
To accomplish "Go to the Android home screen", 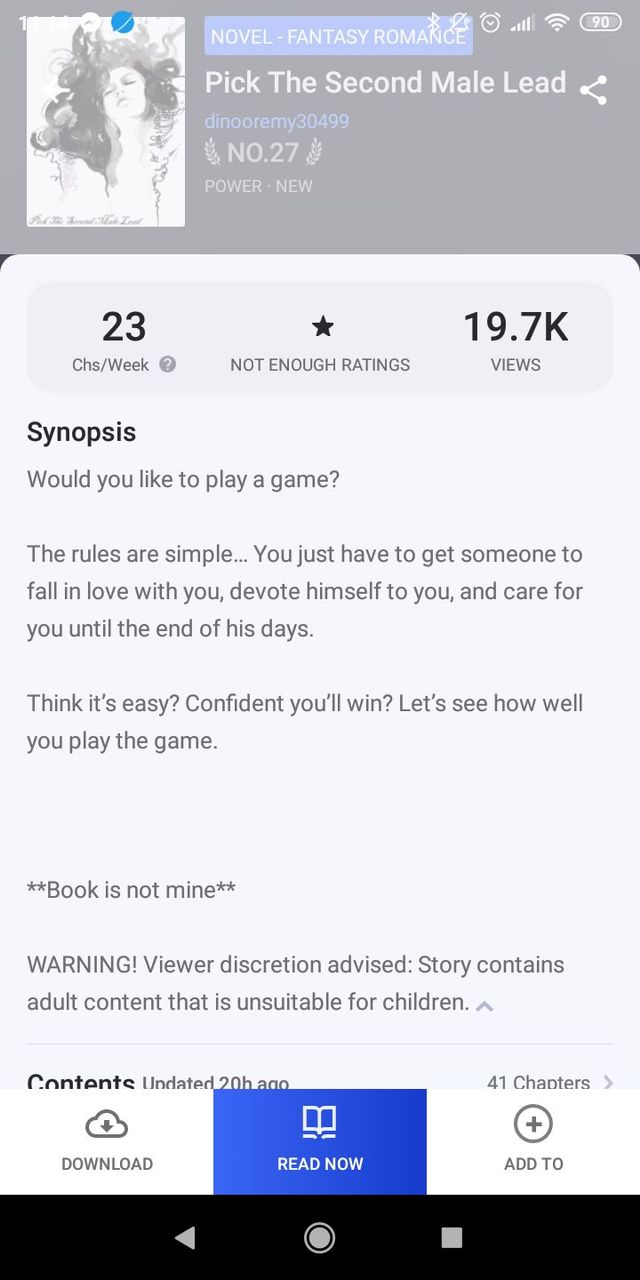I will pos(320,1238).
